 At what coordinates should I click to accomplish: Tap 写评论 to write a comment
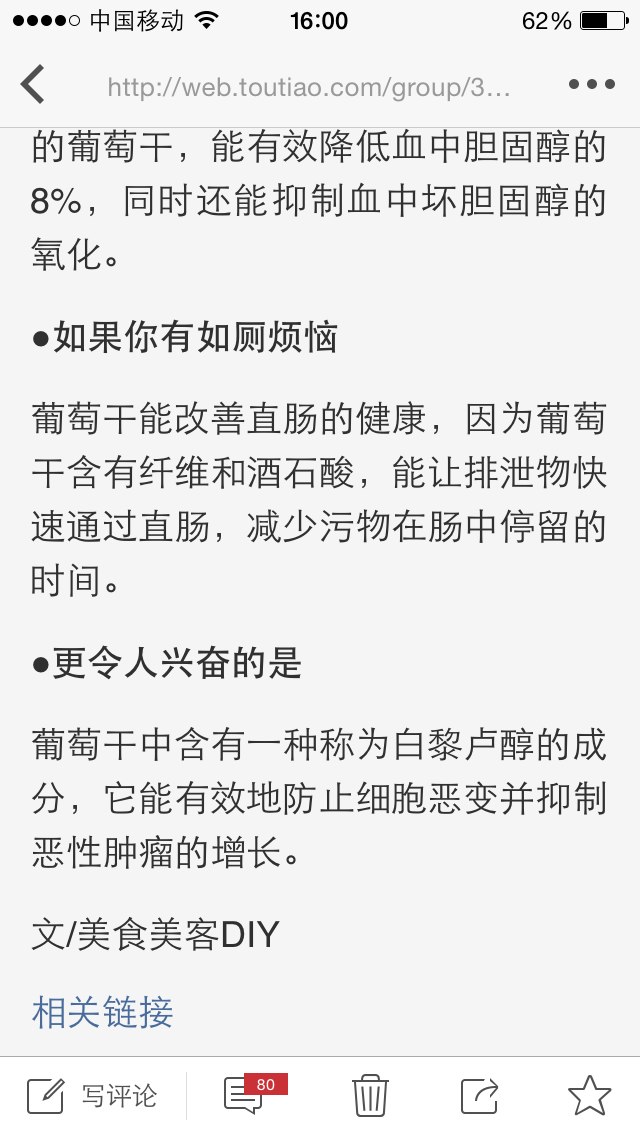(92, 1095)
